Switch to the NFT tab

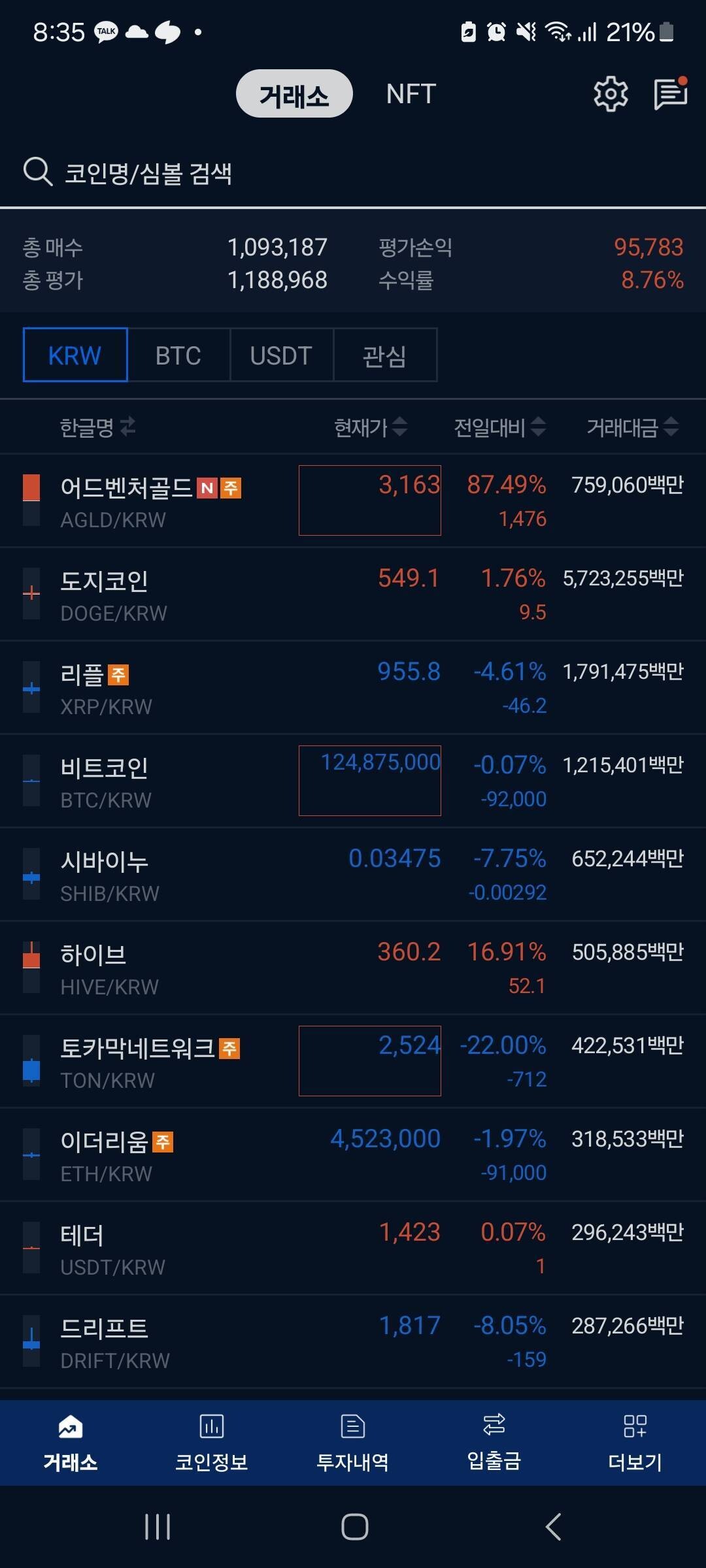(x=411, y=93)
